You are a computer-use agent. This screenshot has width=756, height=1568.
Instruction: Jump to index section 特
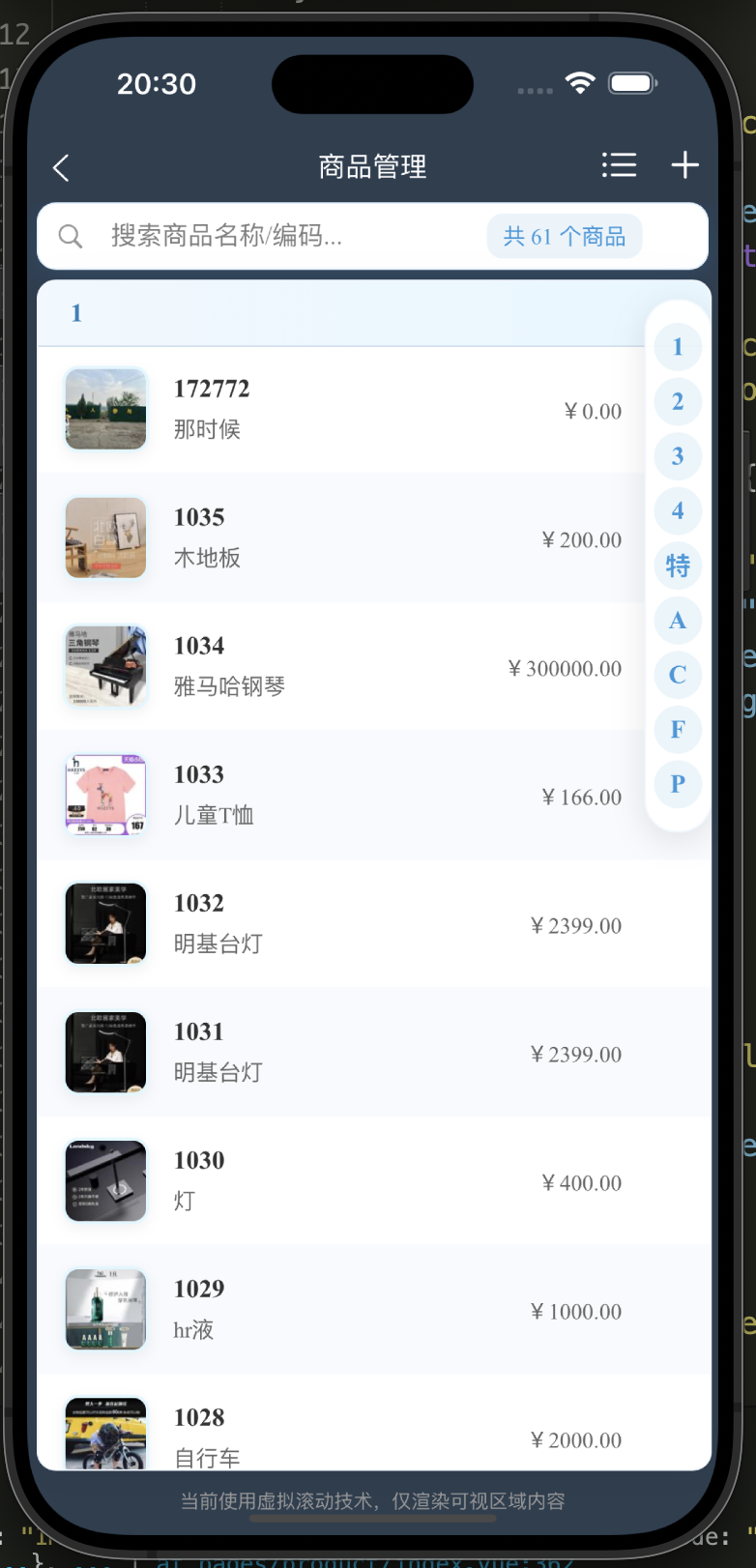click(678, 566)
